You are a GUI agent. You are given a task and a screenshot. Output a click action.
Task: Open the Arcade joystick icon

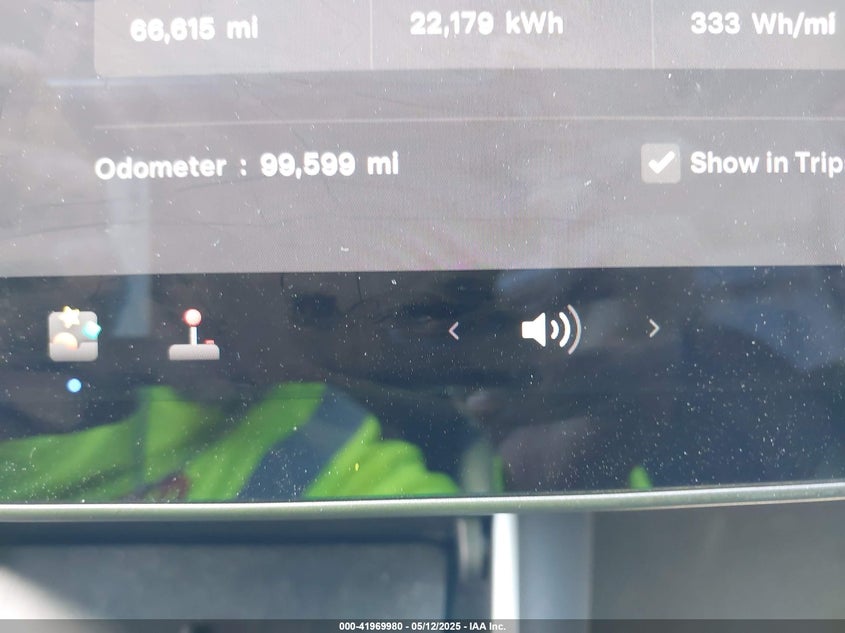click(x=193, y=335)
